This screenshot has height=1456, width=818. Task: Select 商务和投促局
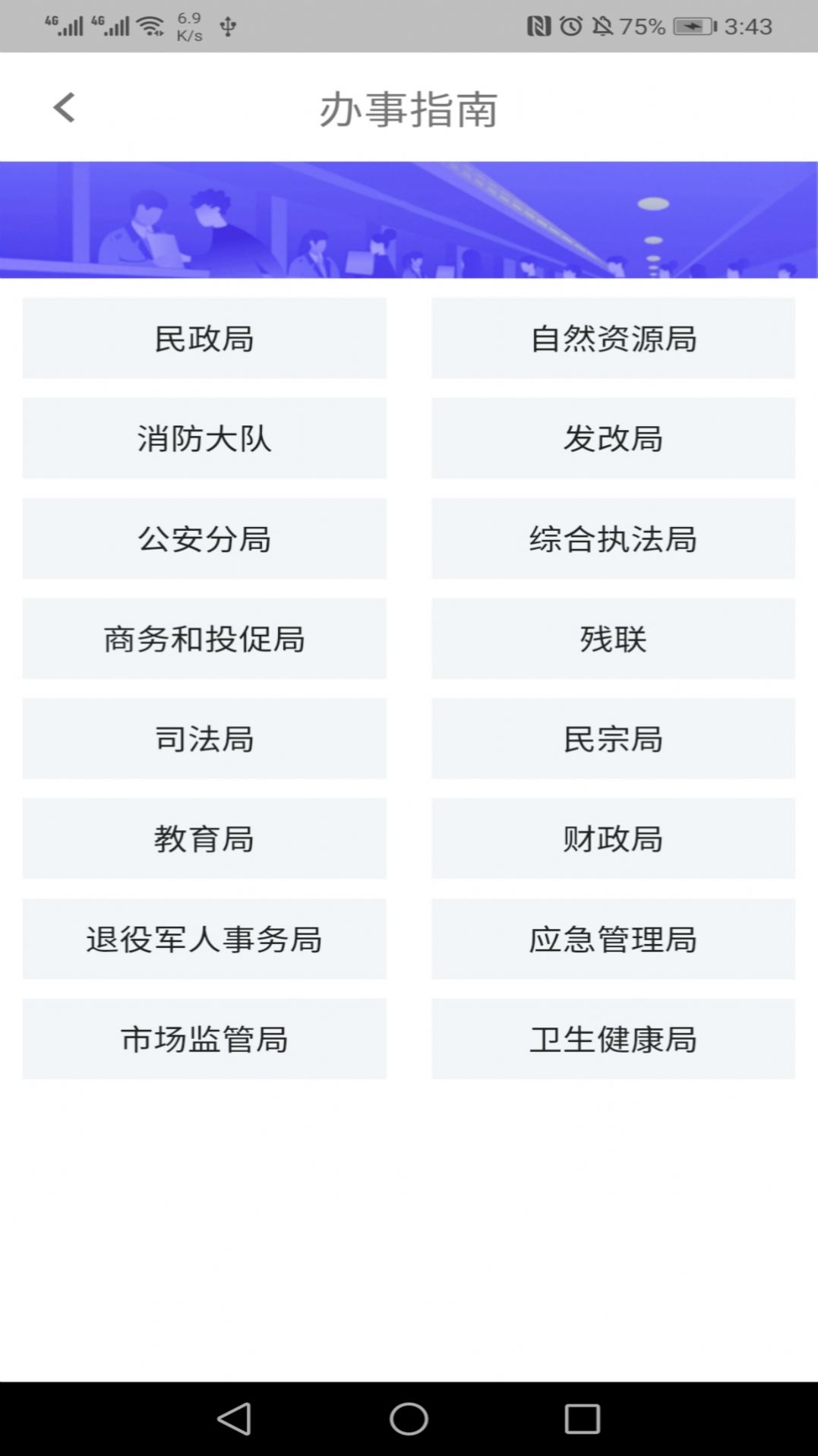click(x=204, y=639)
